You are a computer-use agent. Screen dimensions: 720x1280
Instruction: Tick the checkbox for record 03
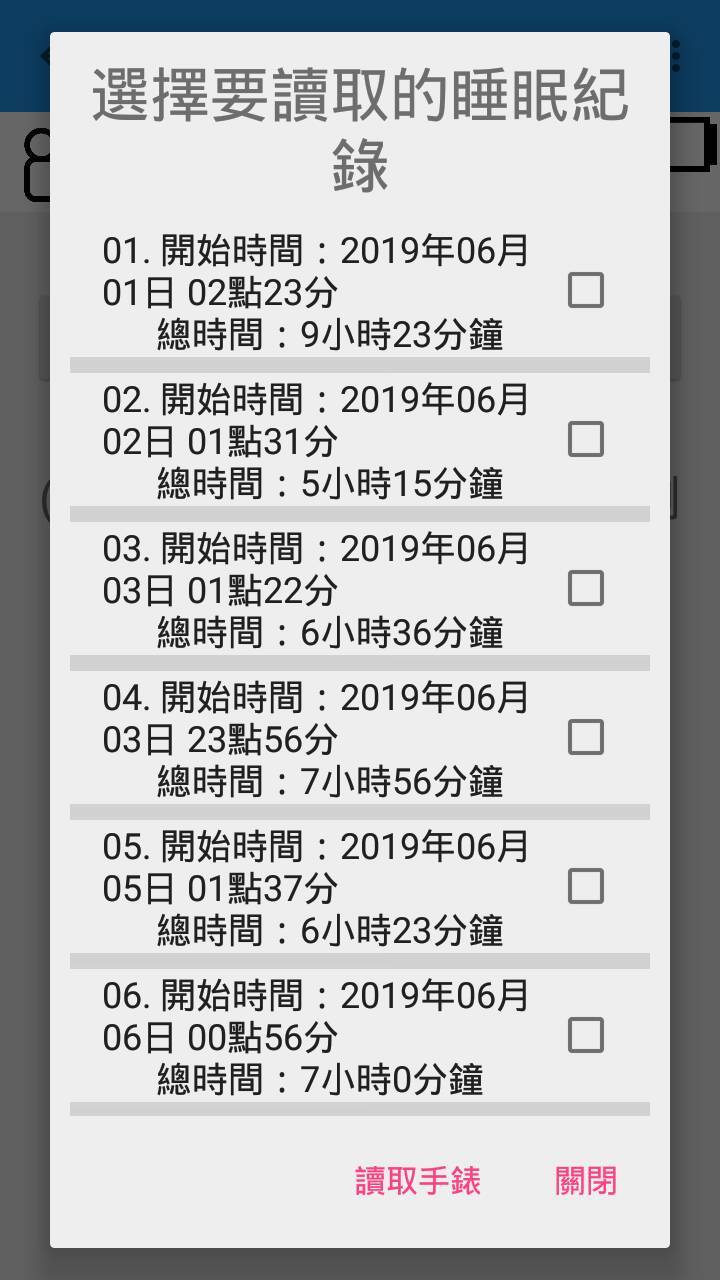pyautogui.click(x=586, y=589)
